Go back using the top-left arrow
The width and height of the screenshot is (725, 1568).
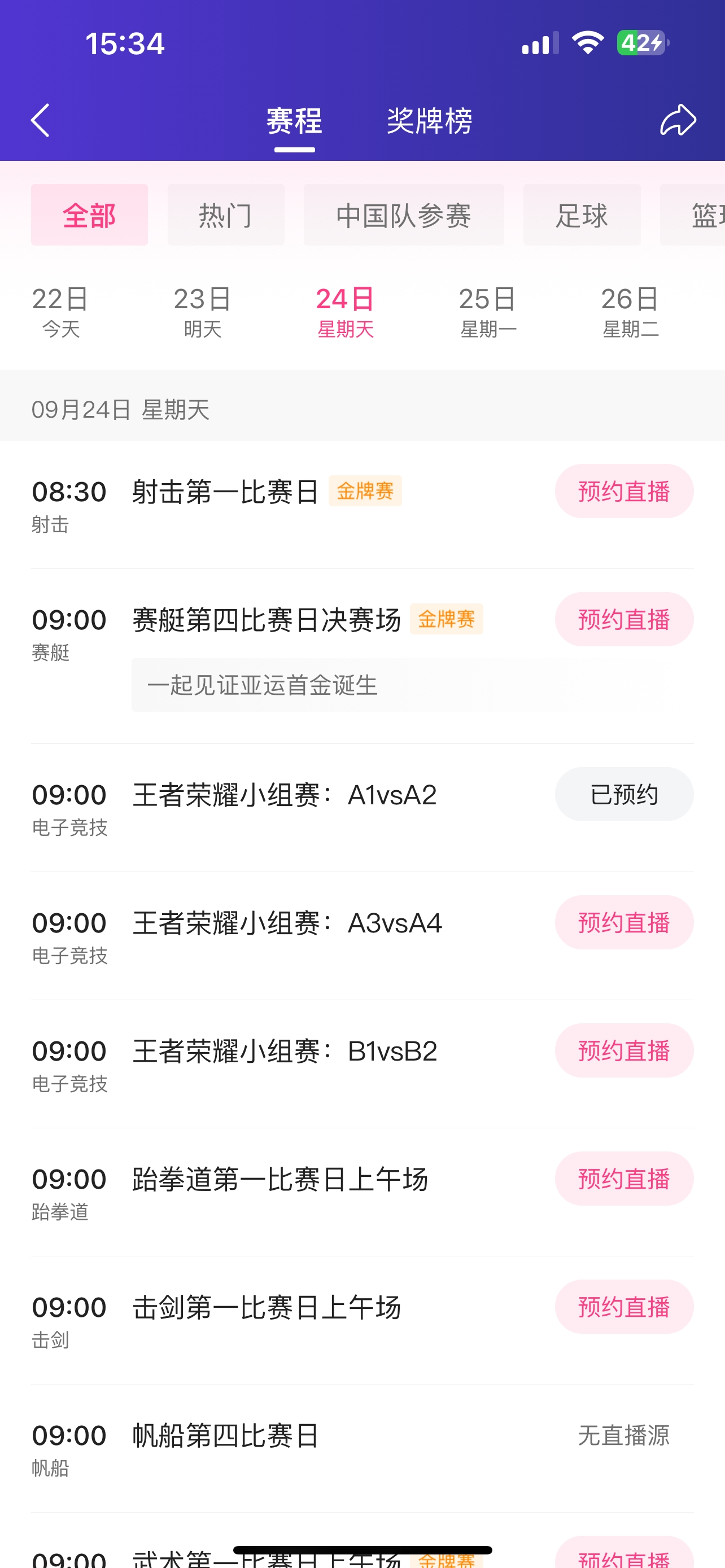[x=41, y=120]
